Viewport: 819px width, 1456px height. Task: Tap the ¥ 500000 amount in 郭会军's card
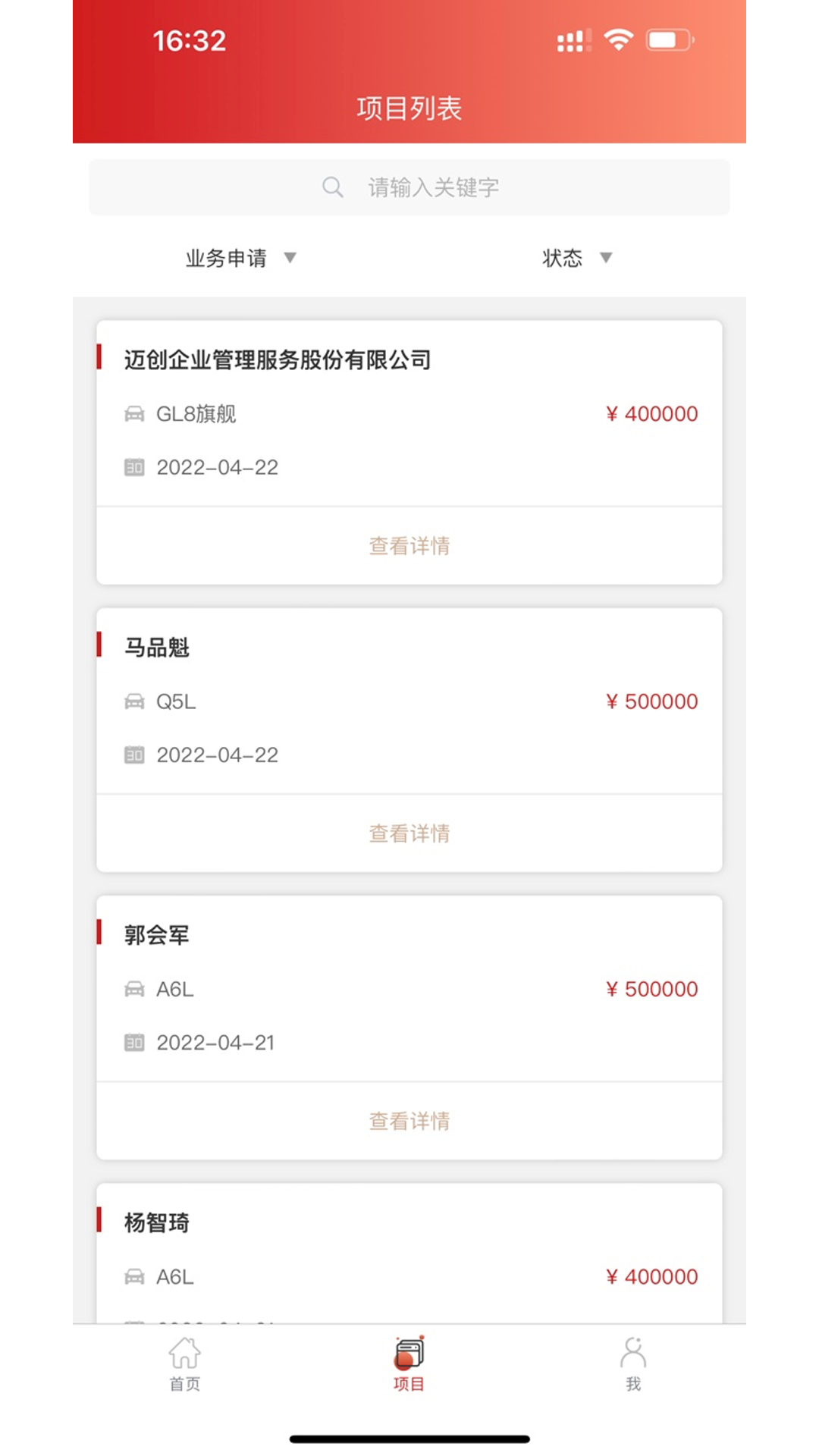651,989
